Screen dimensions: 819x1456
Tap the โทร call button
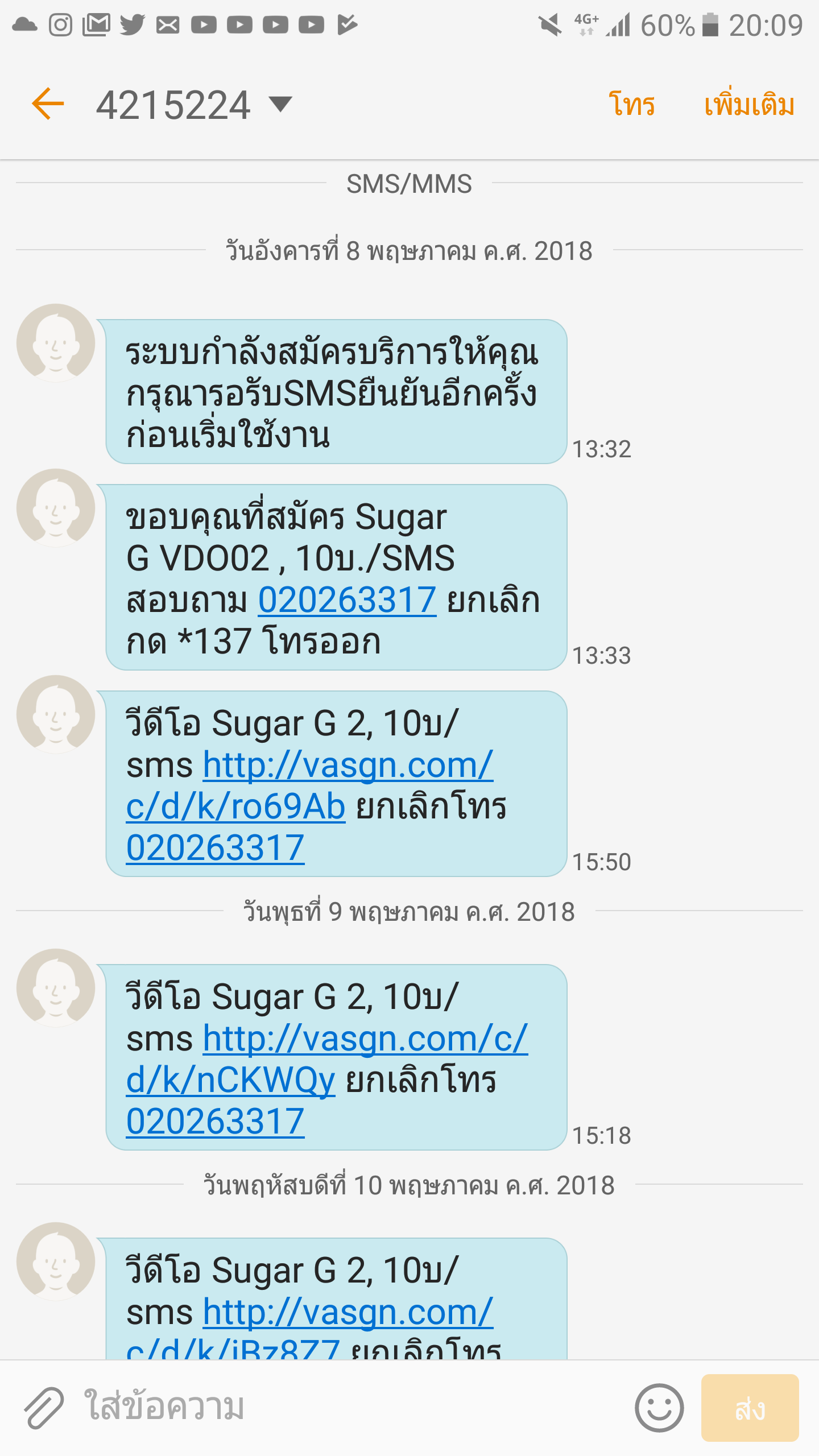[631, 105]
